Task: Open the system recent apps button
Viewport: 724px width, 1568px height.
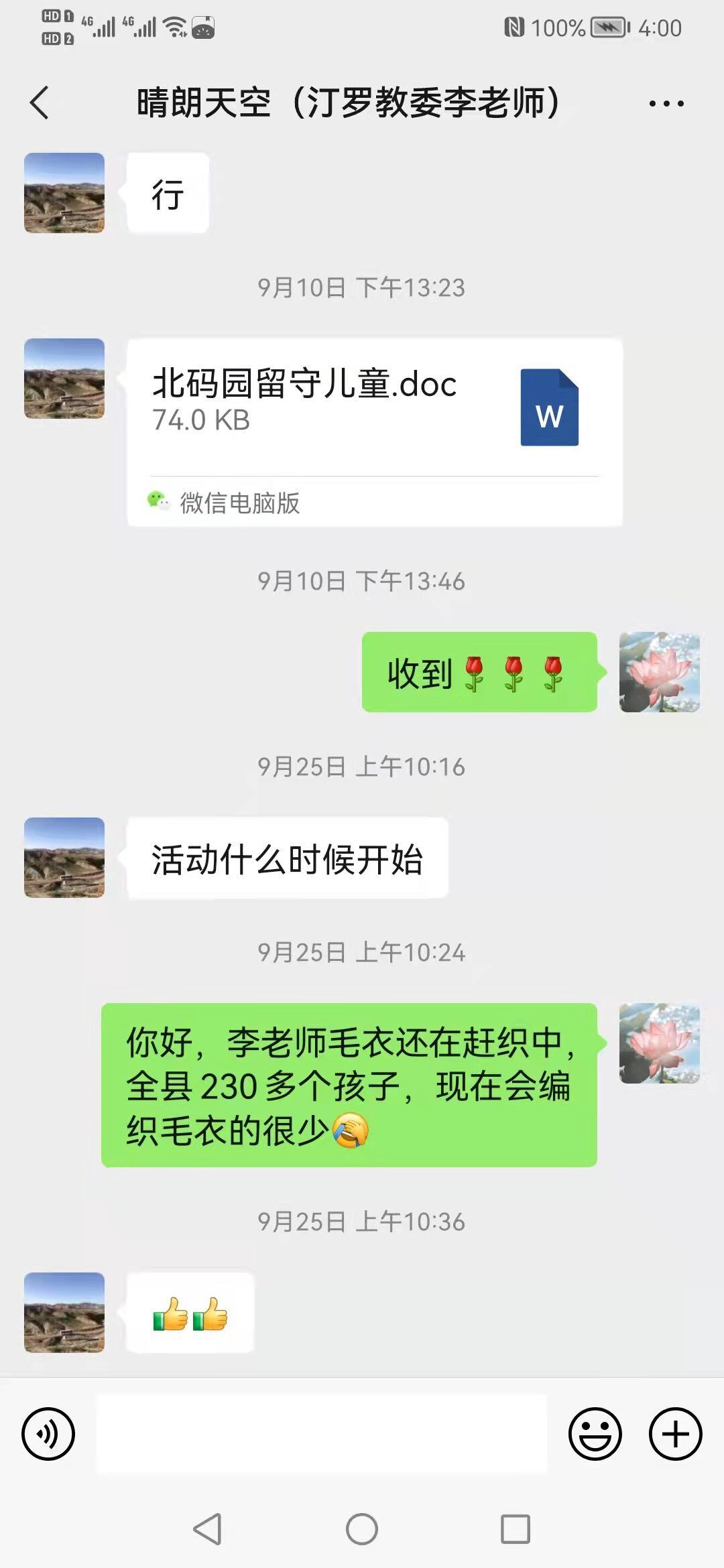Action: [516, 1529]
